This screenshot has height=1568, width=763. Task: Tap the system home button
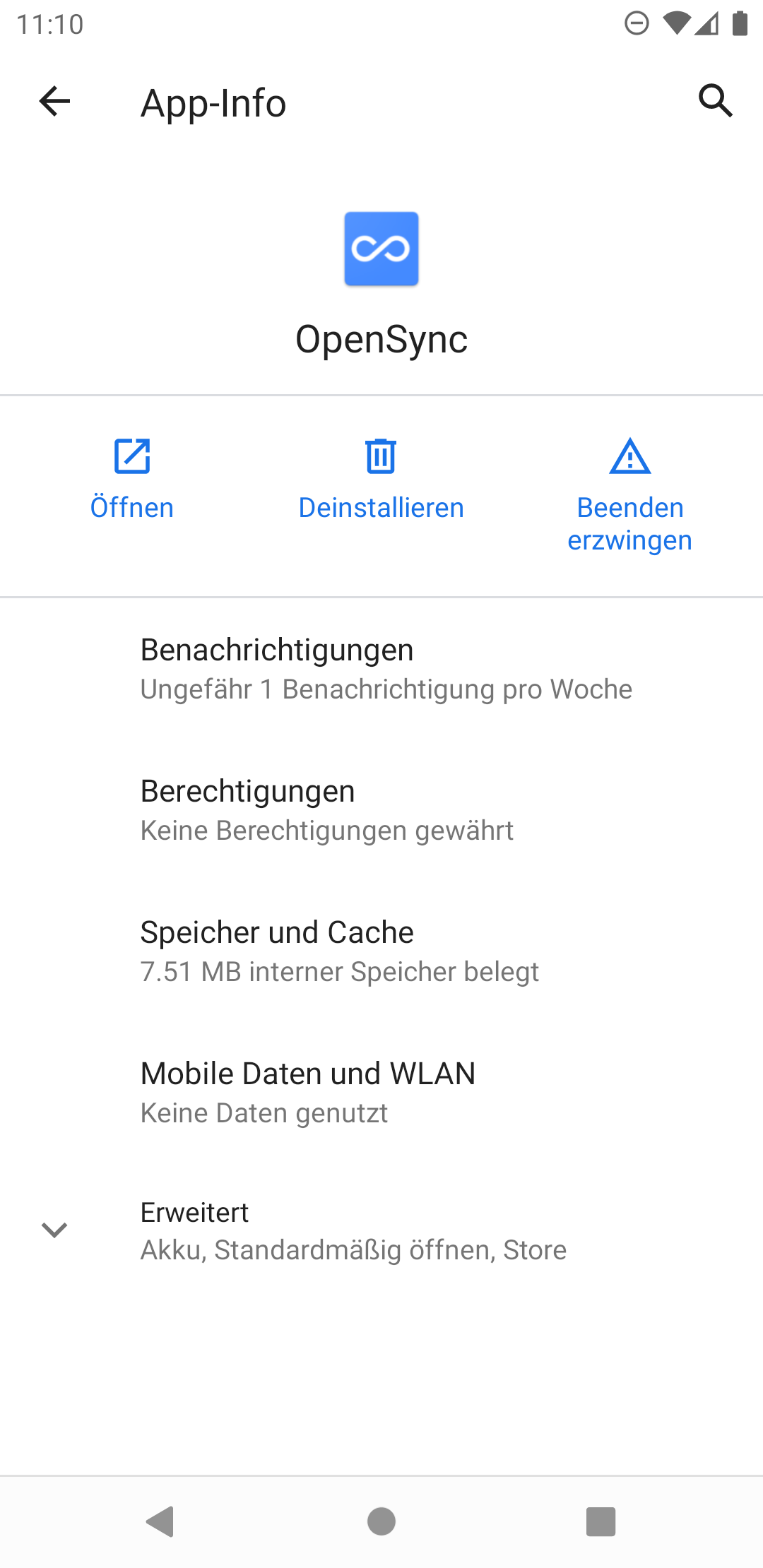coord(381,1521)
